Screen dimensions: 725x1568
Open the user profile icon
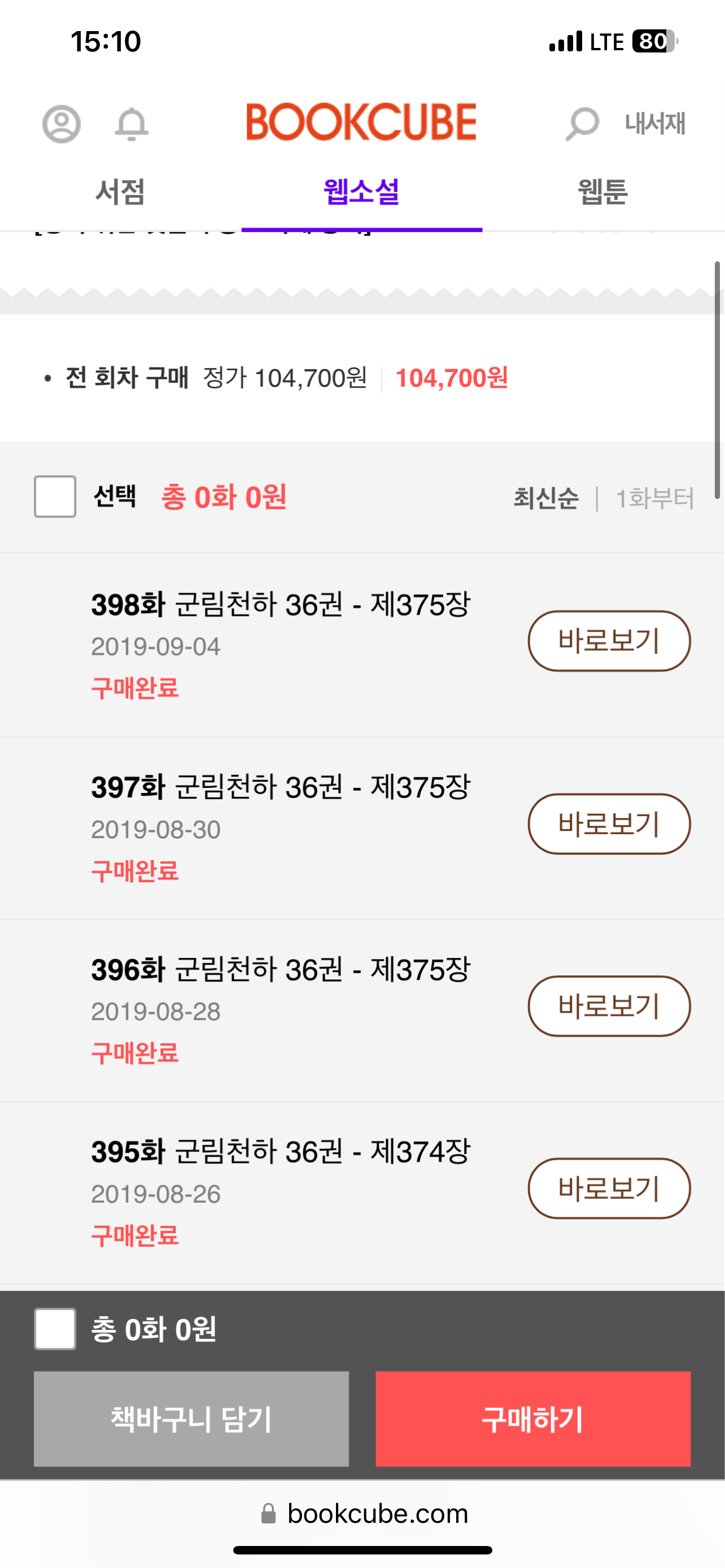pyautogui.click(x=61, y=124)
